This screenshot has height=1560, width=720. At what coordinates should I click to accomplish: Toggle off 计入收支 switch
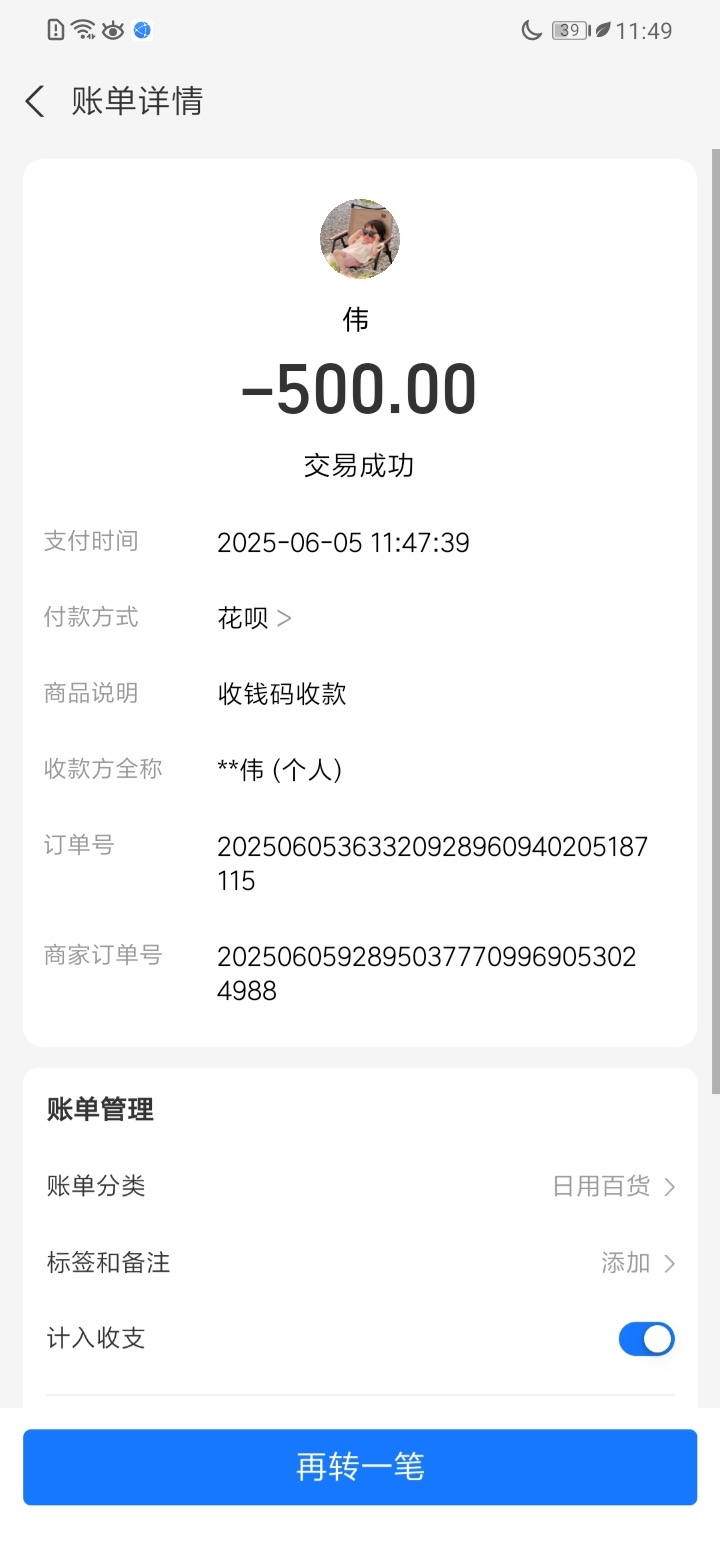pyautogui.click(x=646, y=1339)
